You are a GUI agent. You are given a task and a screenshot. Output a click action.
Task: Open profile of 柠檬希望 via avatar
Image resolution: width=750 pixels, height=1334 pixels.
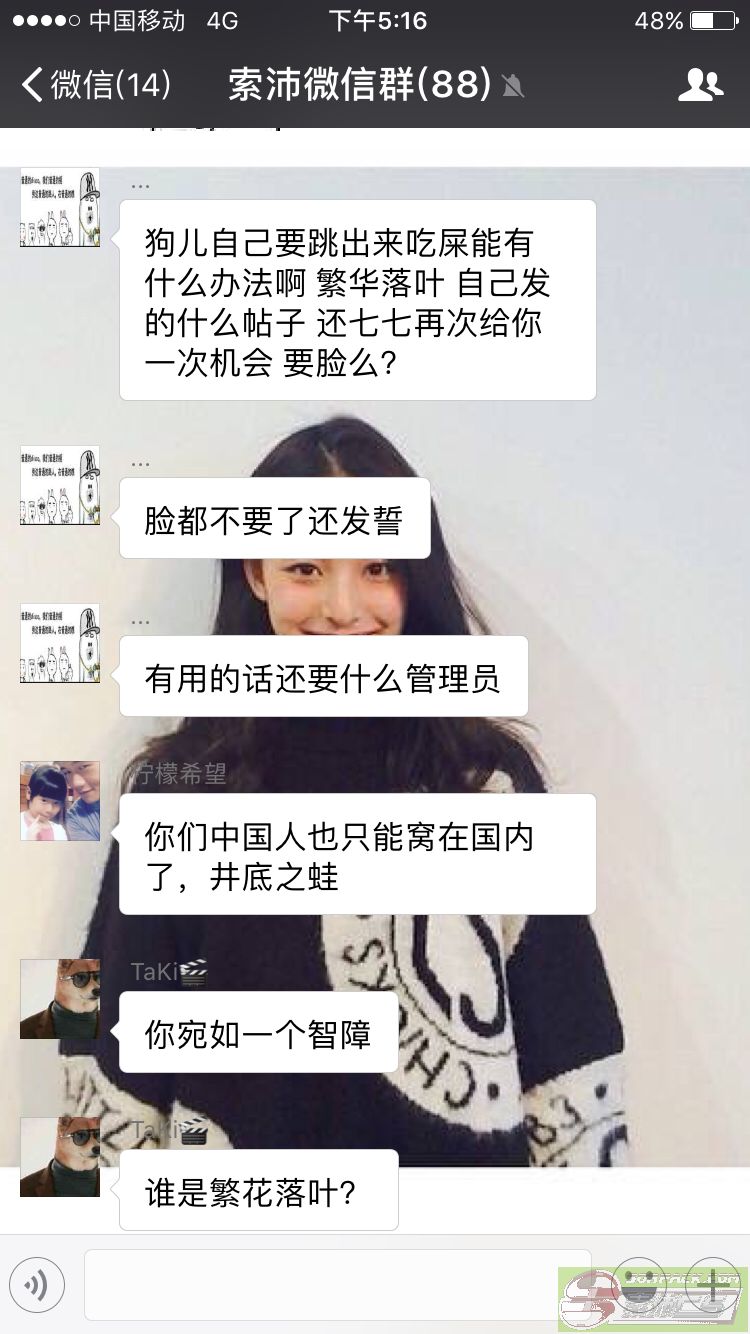coord(60,801)
